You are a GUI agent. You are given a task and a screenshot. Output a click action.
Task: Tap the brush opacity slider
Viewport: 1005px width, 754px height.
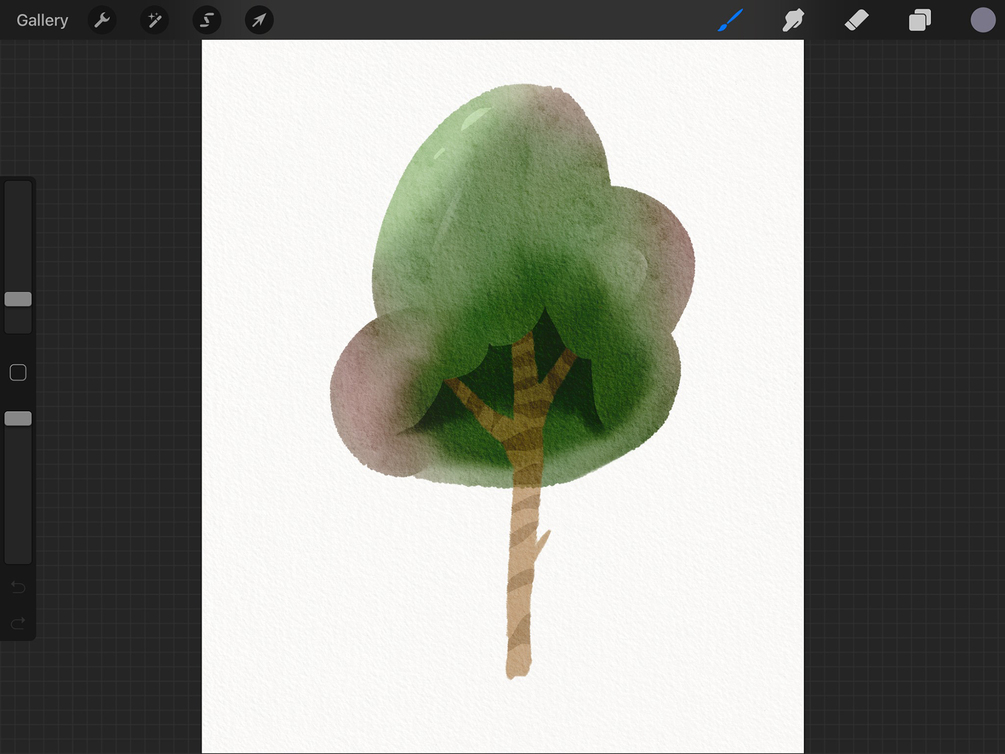point(18,418)
